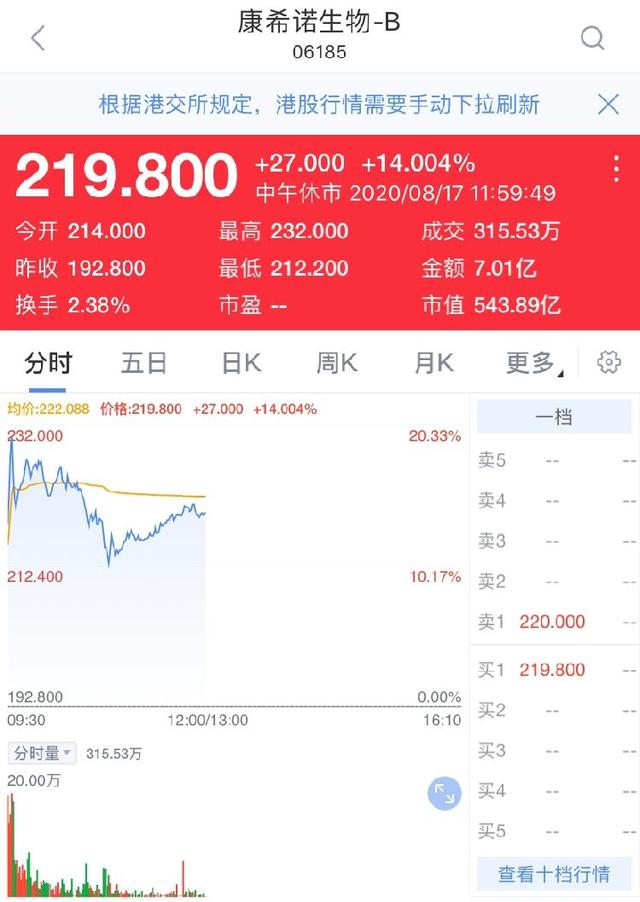Expand the chart to full screen
This screenshot has width=640, height=902.
[x=444, y=794]
